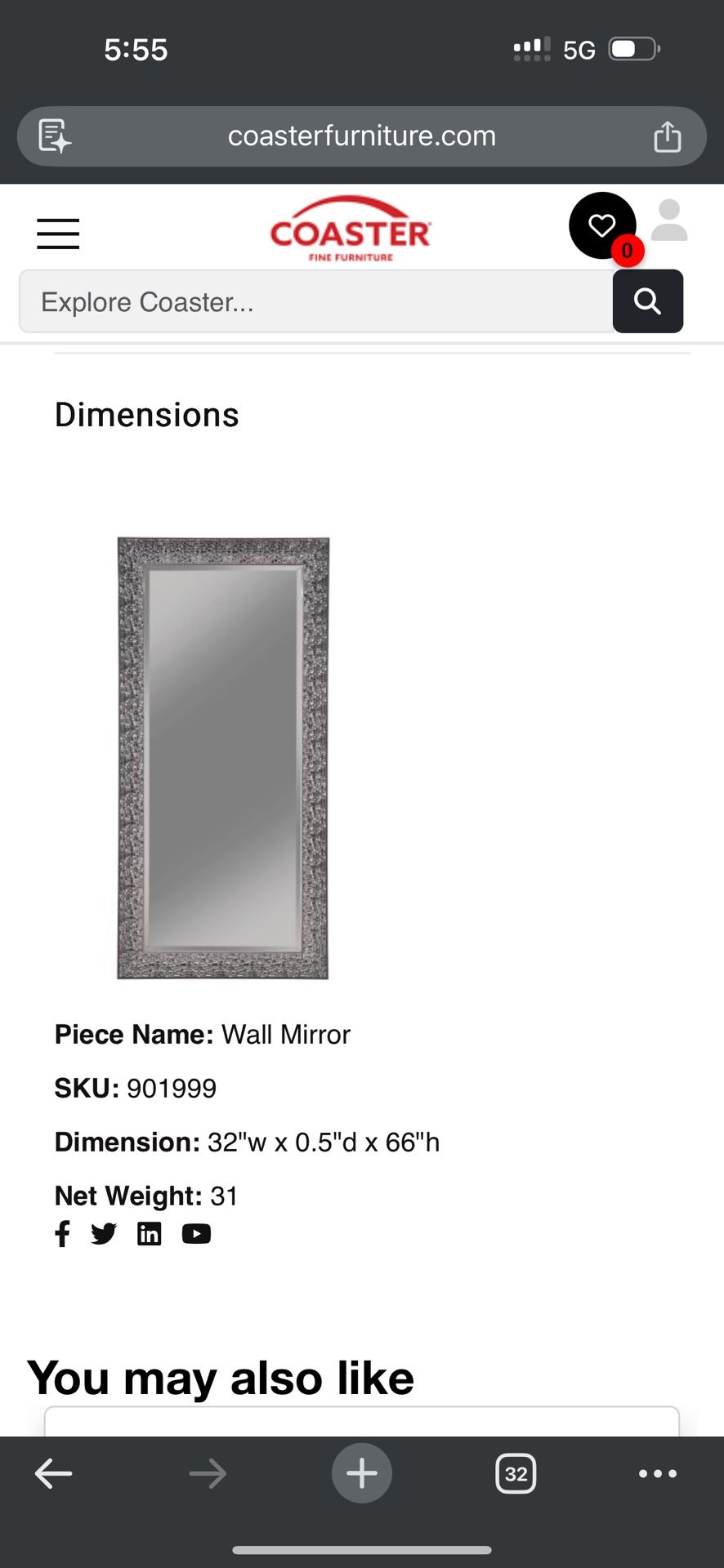Open the hamburger menu
Viewport: 724px width, 1568px height.
pos(58,234)
